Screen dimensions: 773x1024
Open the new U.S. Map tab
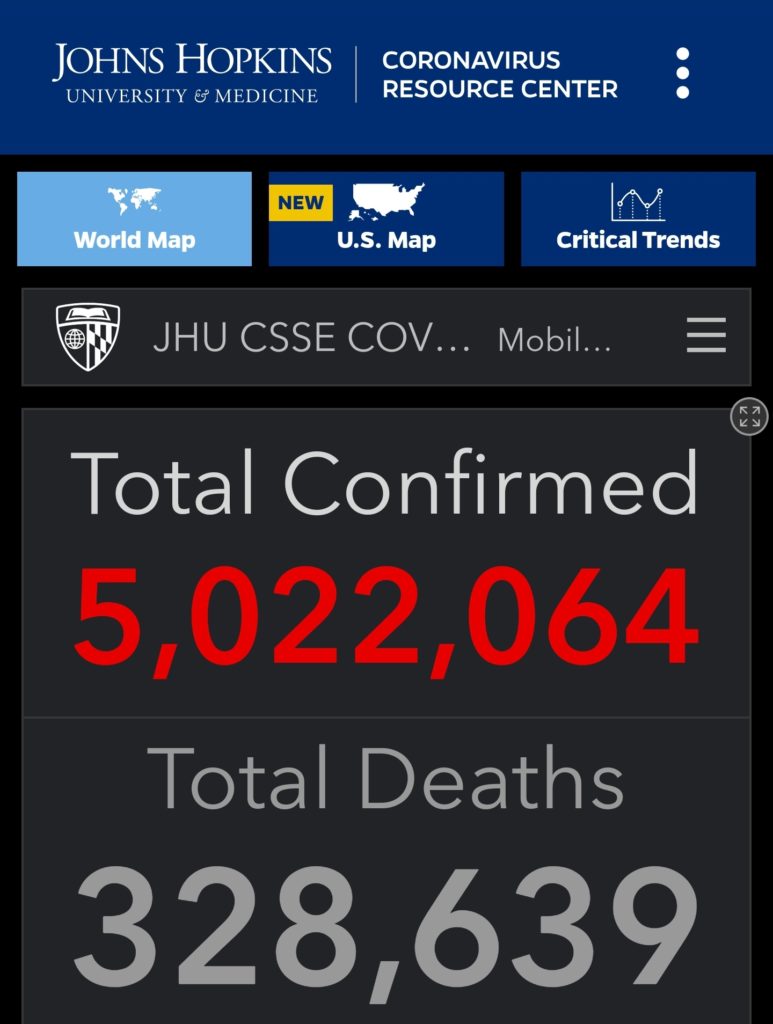pos(386,219)
